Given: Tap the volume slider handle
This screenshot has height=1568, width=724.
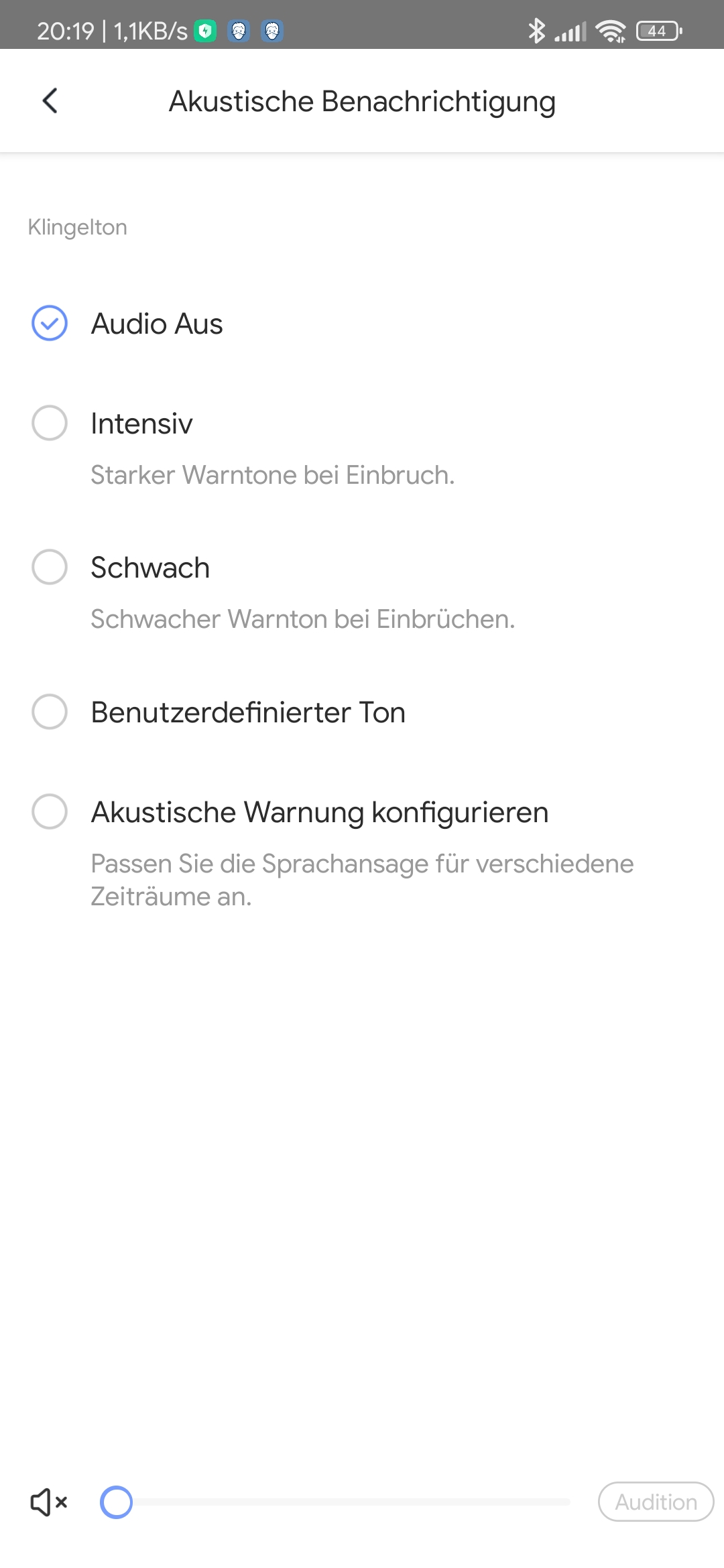Looking at the screenshot, I should [117, 1502].
